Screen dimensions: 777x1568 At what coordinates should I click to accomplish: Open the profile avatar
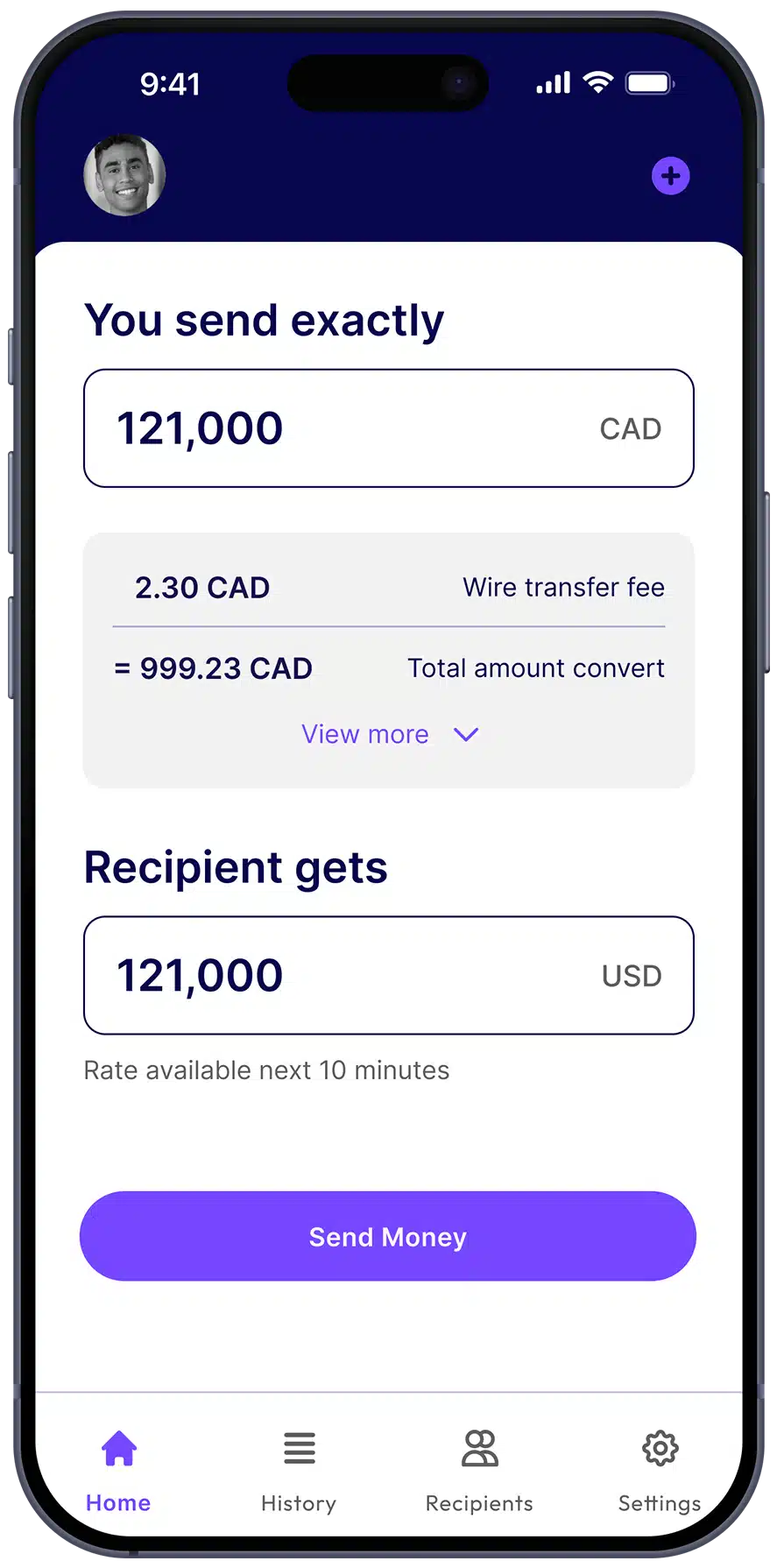124,175
